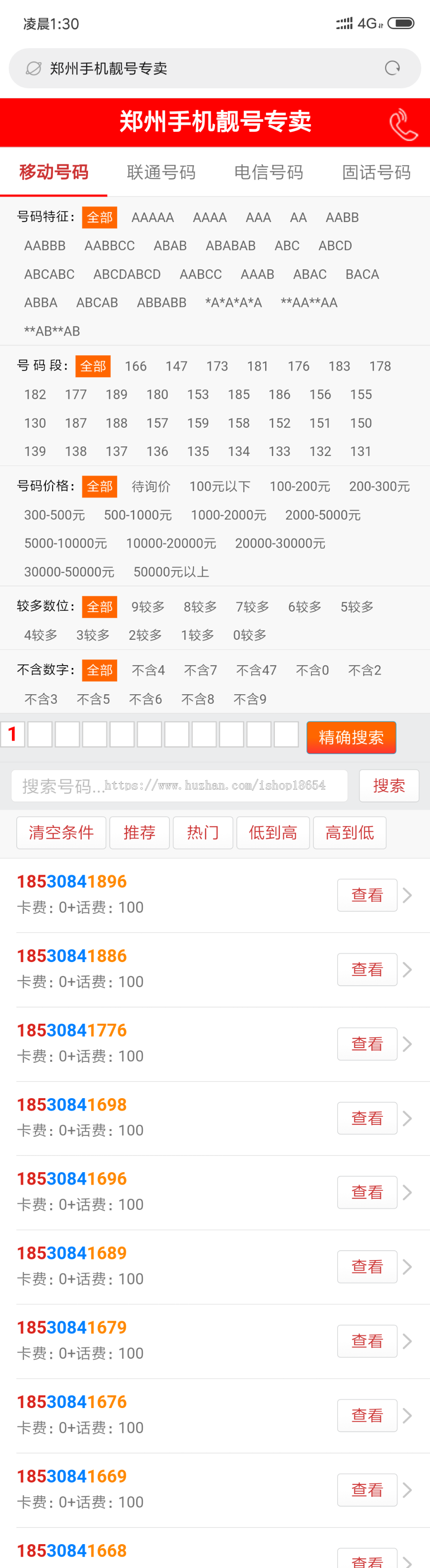
Task: Tap the white 搜索 button
Action: [388, 786]
